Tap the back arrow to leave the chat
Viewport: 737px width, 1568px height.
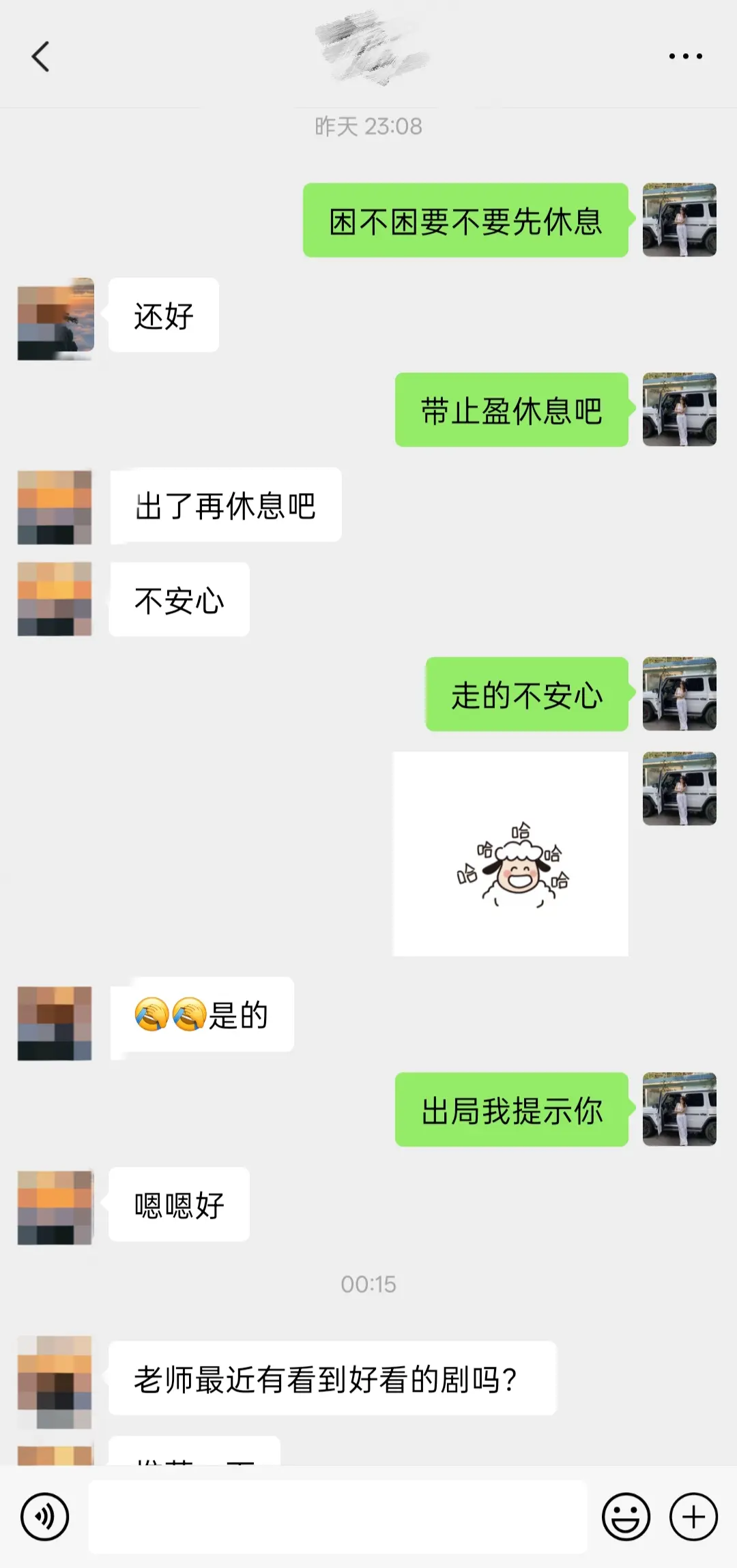41,57
